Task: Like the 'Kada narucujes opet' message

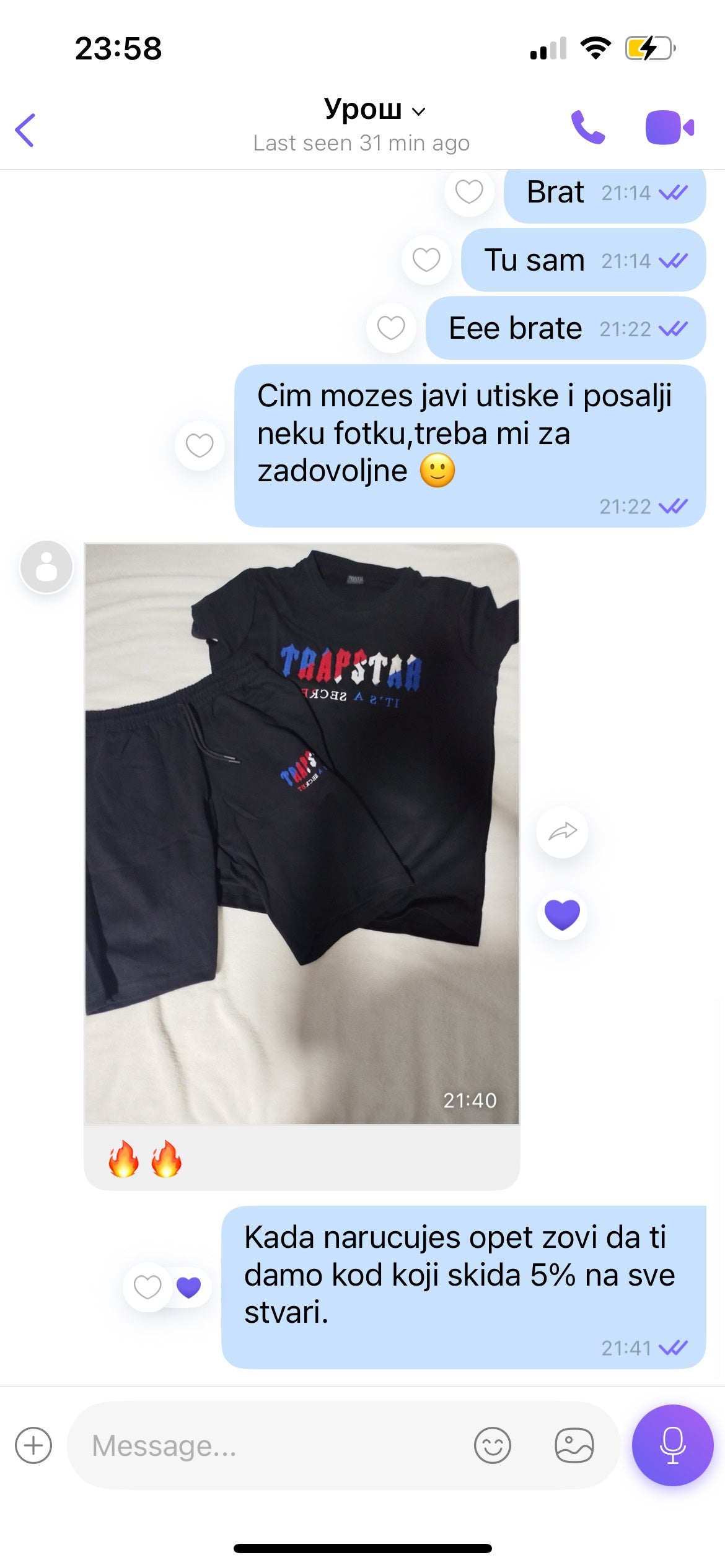Action: pyautogui.click(x=147, y=1287)
